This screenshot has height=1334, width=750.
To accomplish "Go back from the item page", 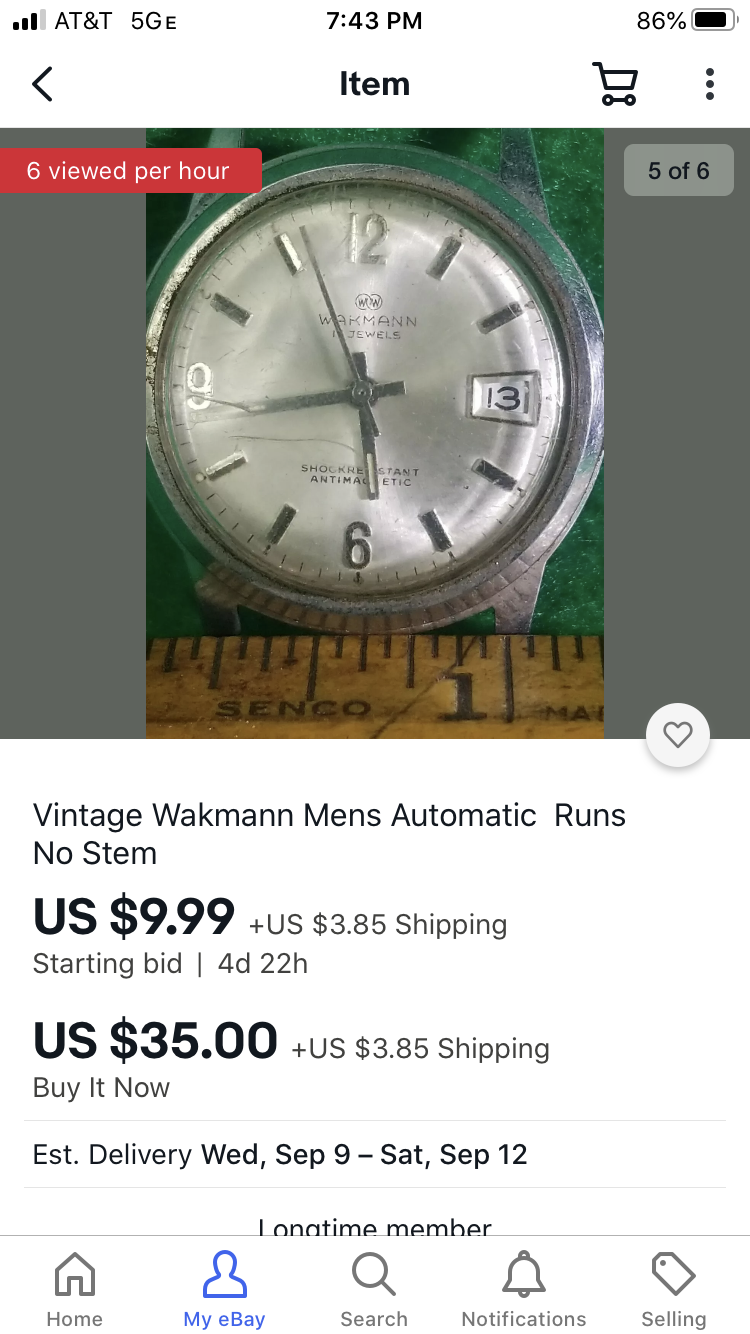I will (42, 84).
